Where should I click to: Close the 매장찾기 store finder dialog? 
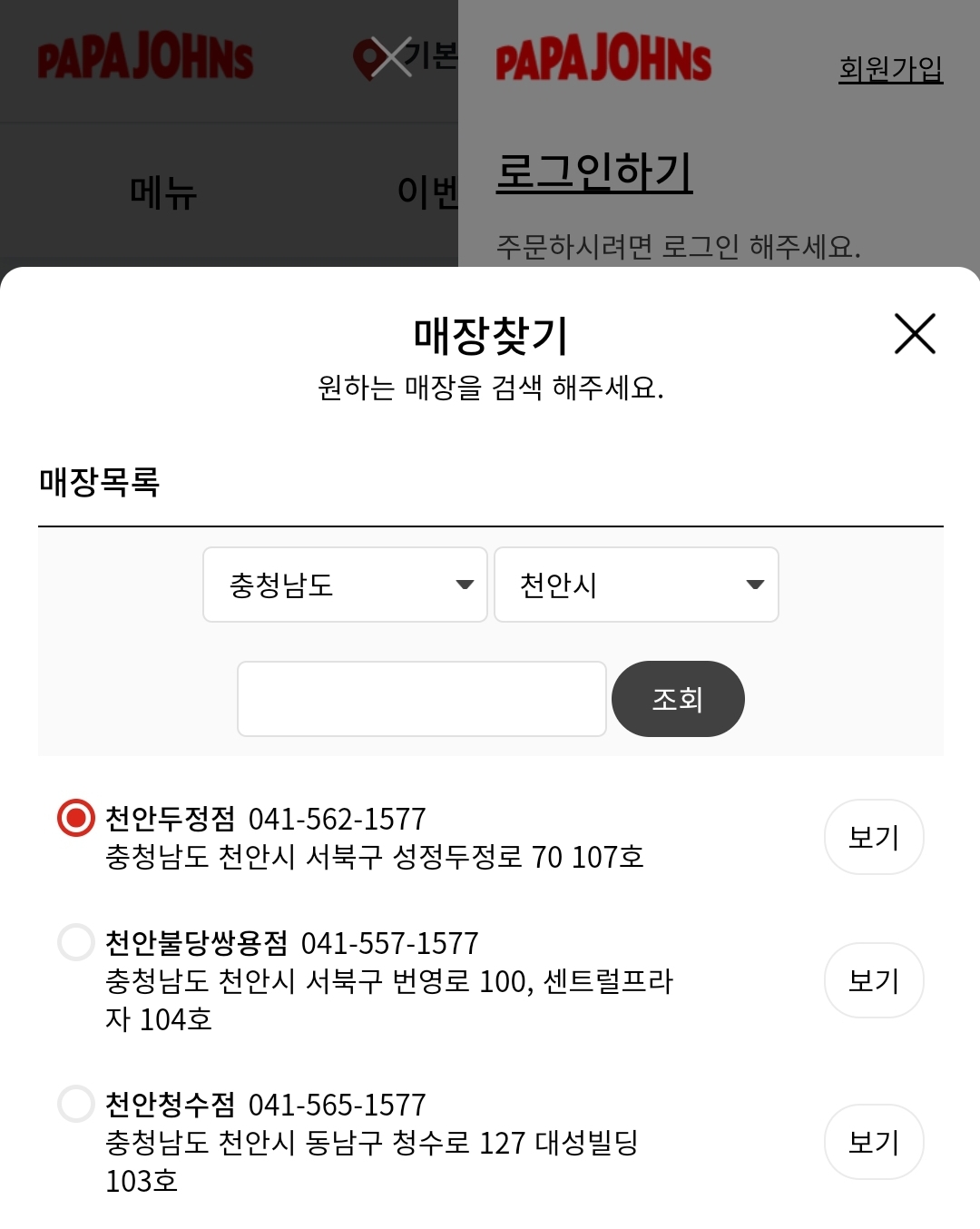tap(914, 334)
